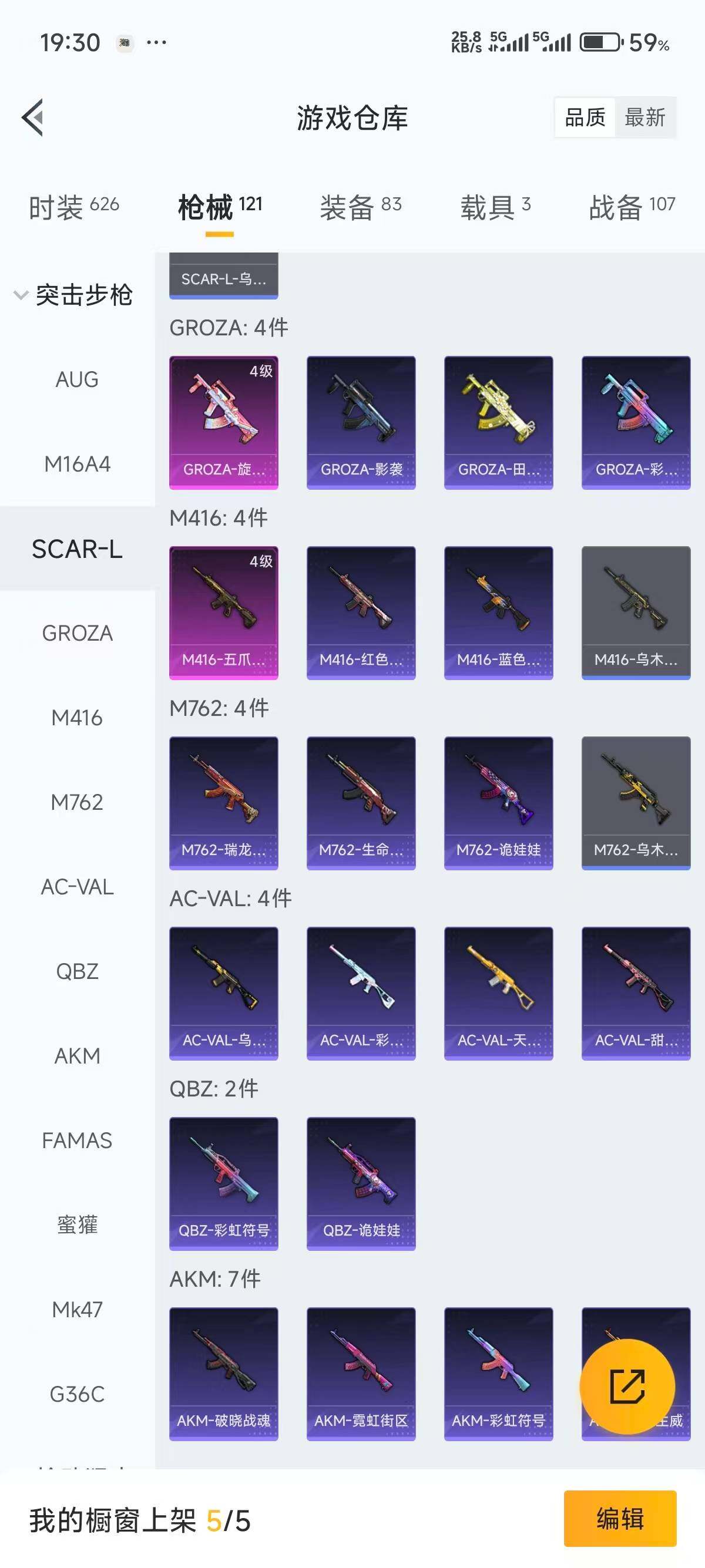Collapse the 突击步枪 category

click(x=73, y=295)
